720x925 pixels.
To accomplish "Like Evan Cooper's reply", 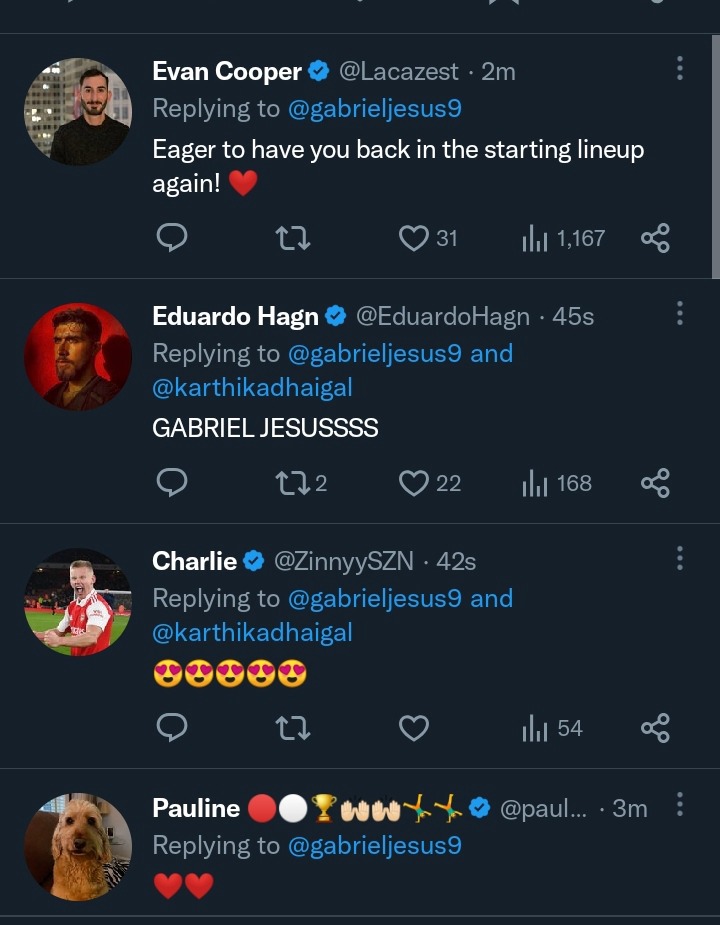I will pyautogui.click(x=414, y=238).
